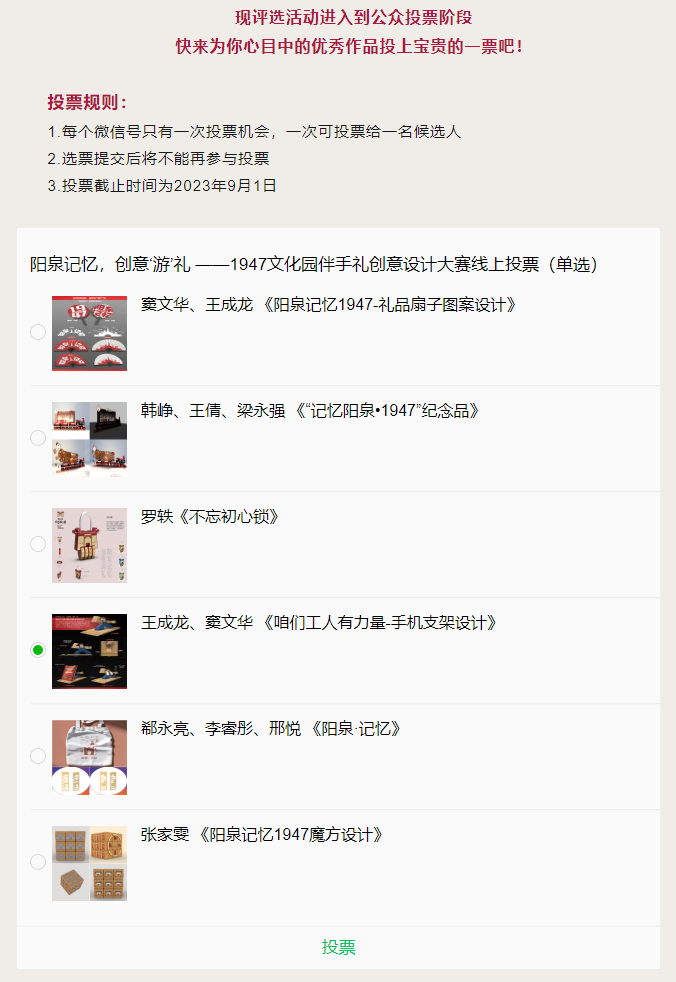The width and height of the screenshot is (676, 982).
Task: Open the fan pattern design thumbnail
Action: pos(89,333)
